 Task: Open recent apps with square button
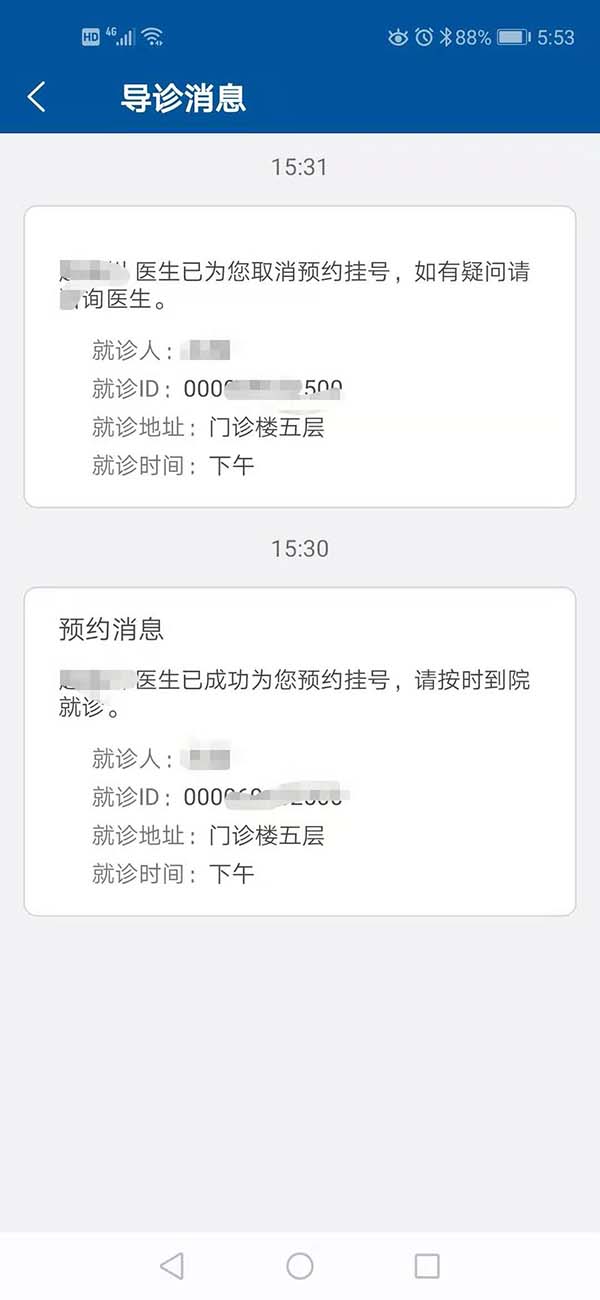[427, 1266]
